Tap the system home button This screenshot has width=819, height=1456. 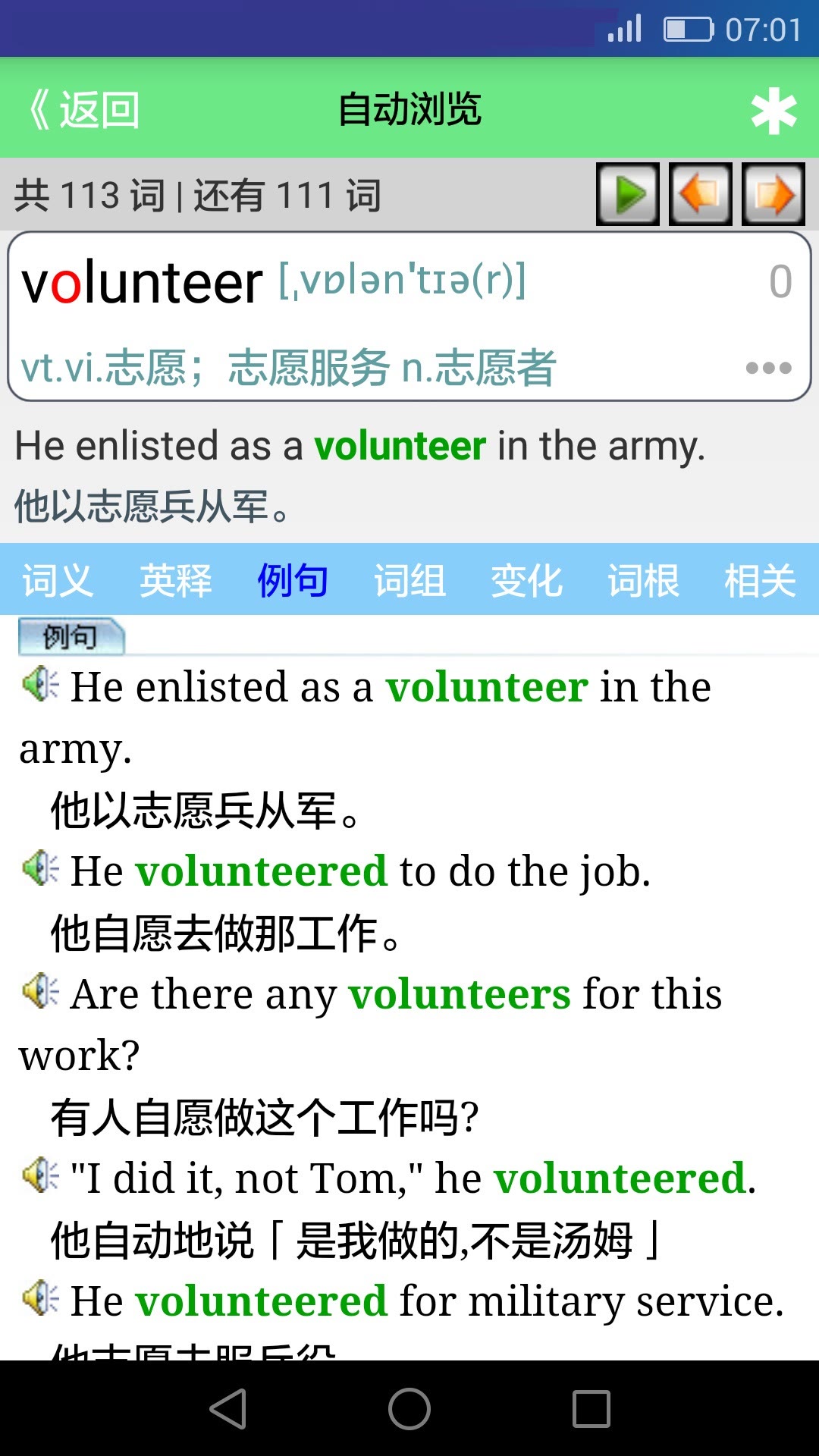tap(409, 1409)
